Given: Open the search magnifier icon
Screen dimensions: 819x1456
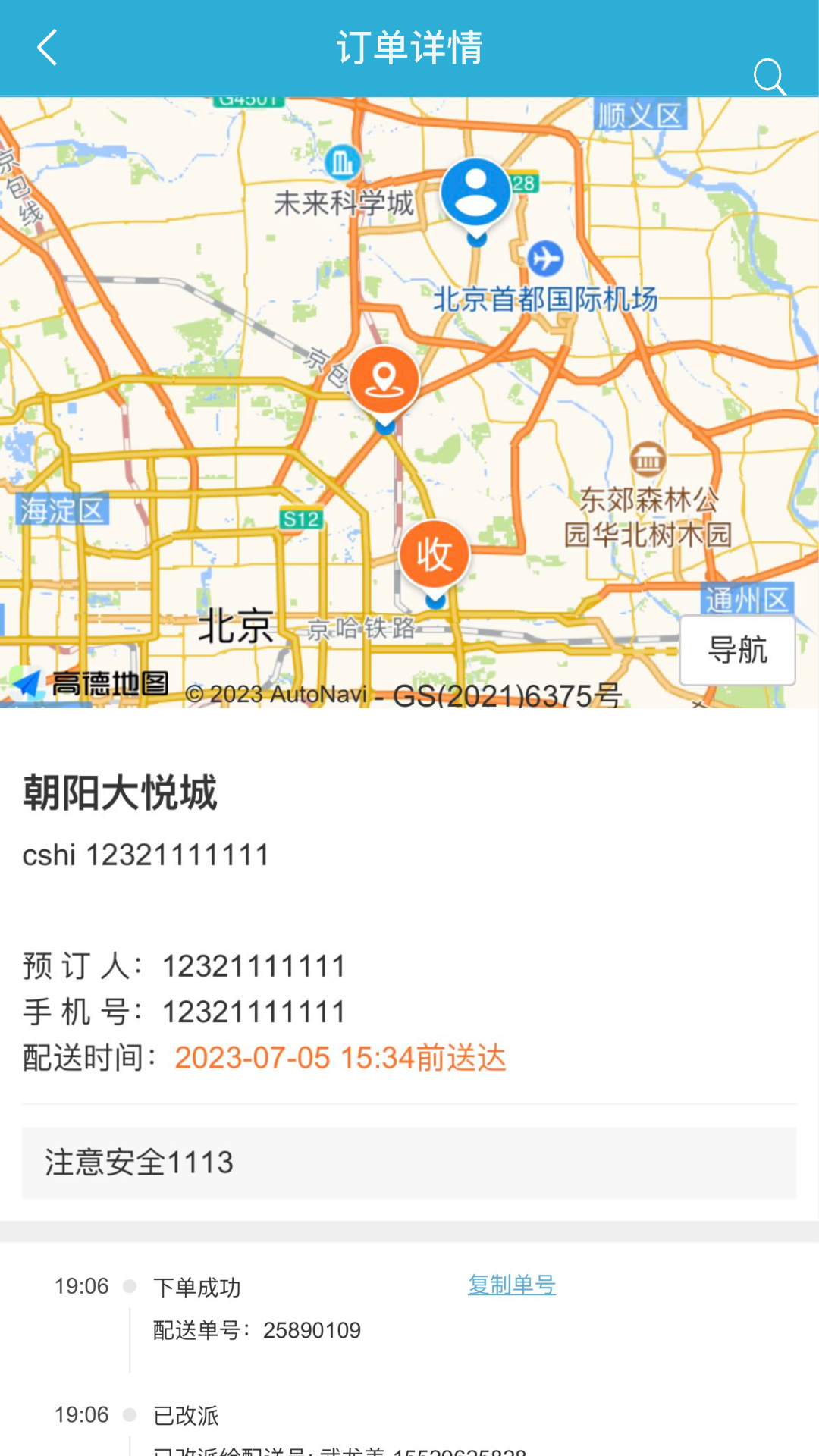Looking at the screenshot, I should 769,77.
